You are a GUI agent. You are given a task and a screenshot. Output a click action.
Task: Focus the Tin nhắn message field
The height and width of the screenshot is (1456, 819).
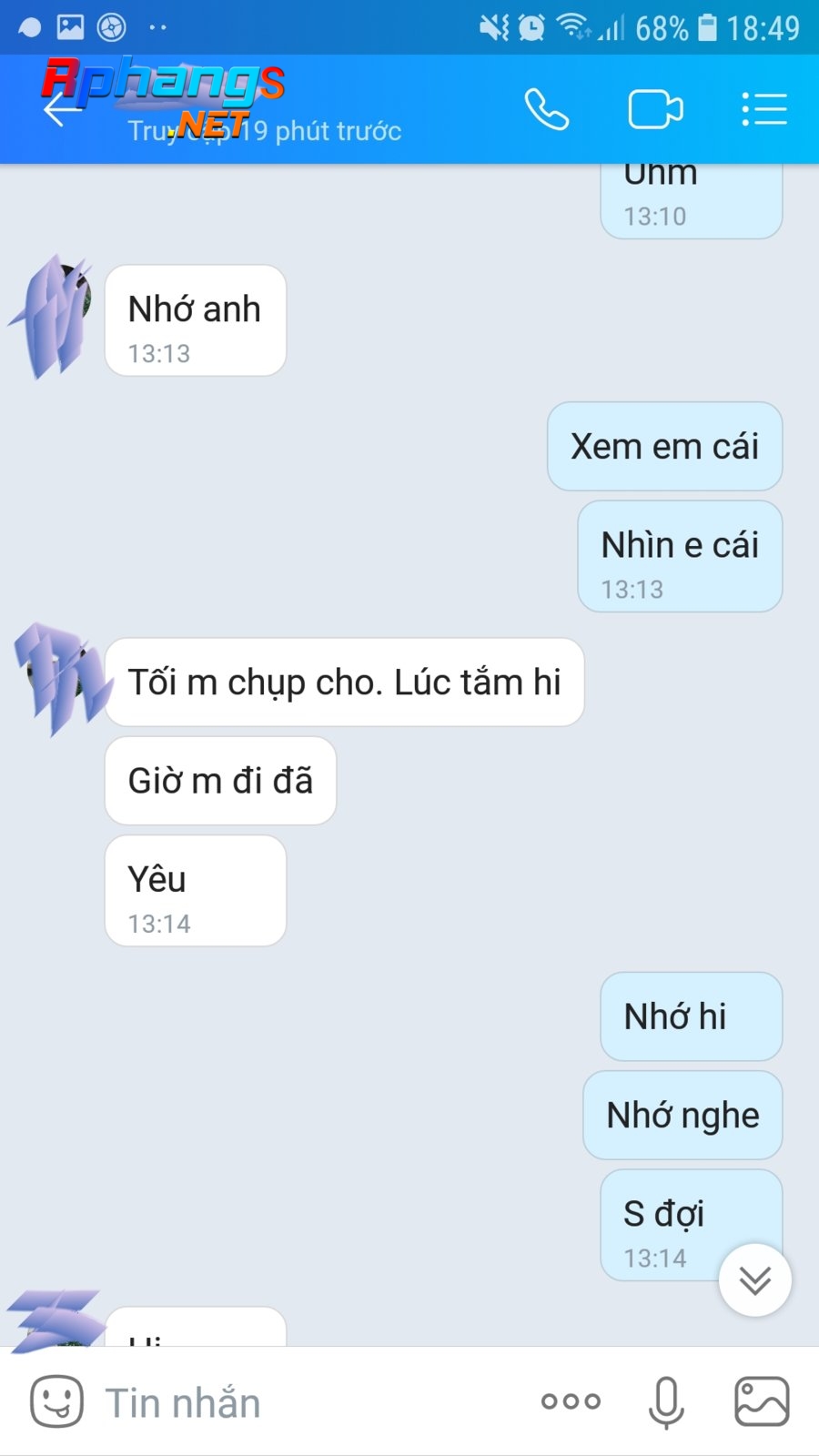(x=309, y=1402)
